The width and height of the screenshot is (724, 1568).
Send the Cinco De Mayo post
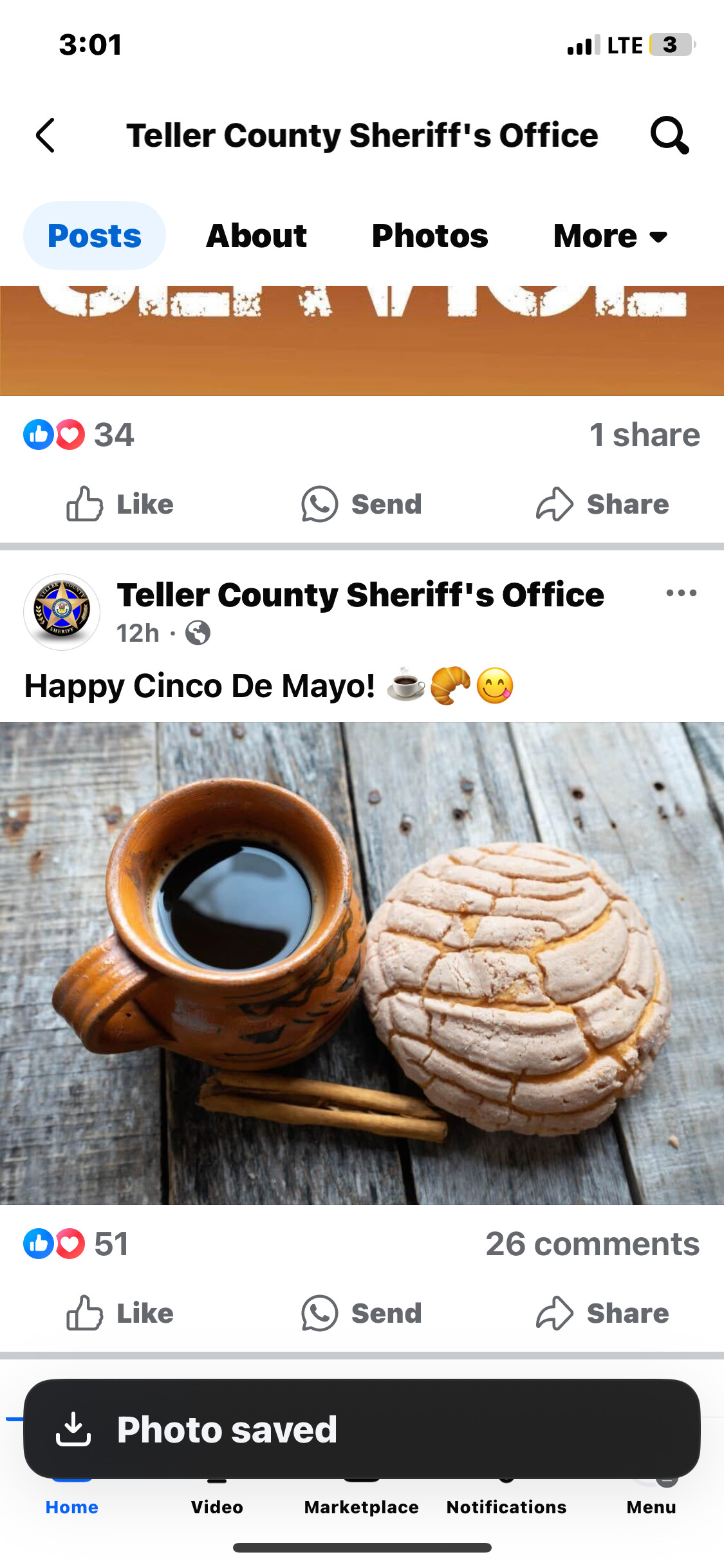[362, 1313]
